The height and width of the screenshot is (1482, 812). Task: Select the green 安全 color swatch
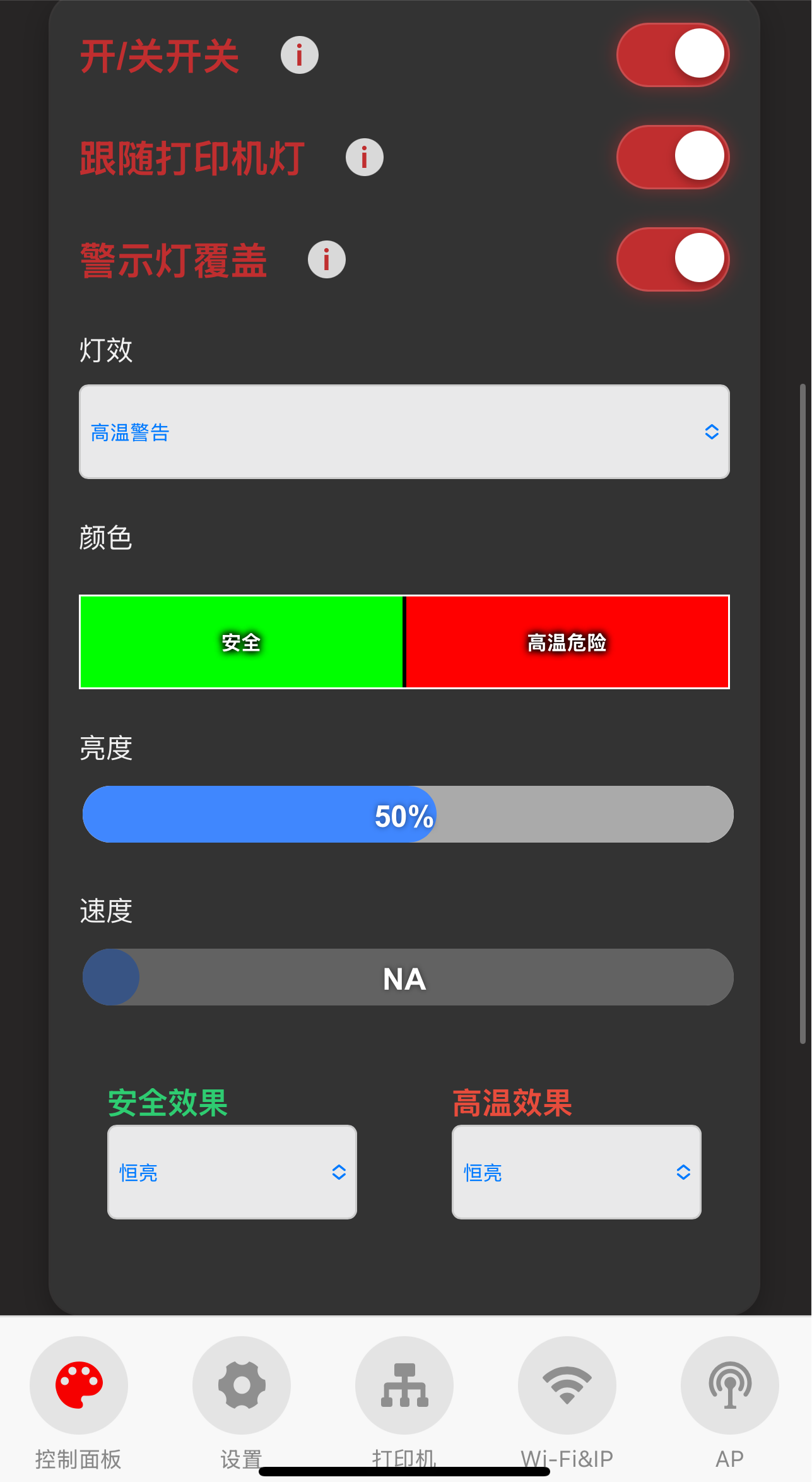[x=241, y=642]
